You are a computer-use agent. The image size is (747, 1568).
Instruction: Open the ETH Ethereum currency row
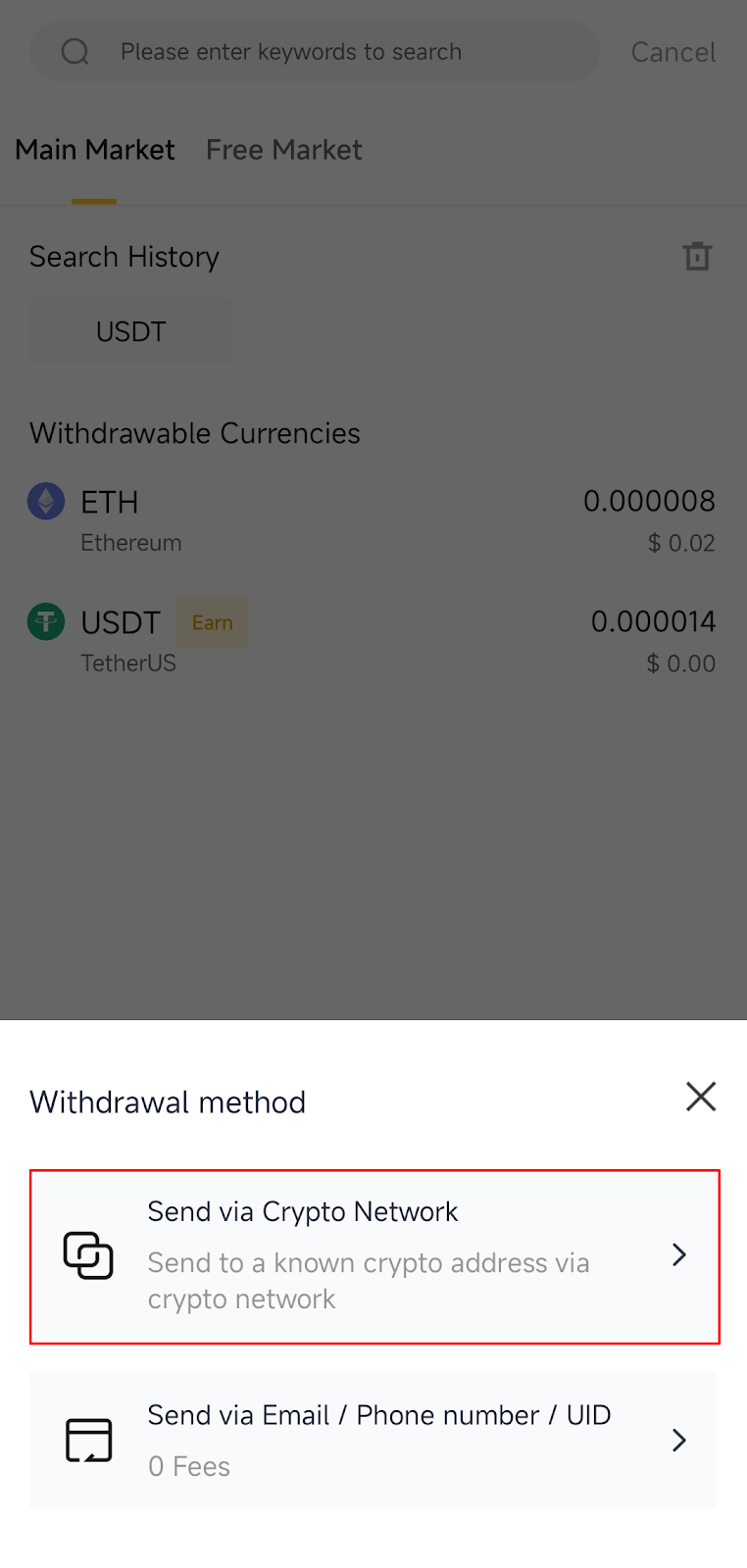click(373, 519)
